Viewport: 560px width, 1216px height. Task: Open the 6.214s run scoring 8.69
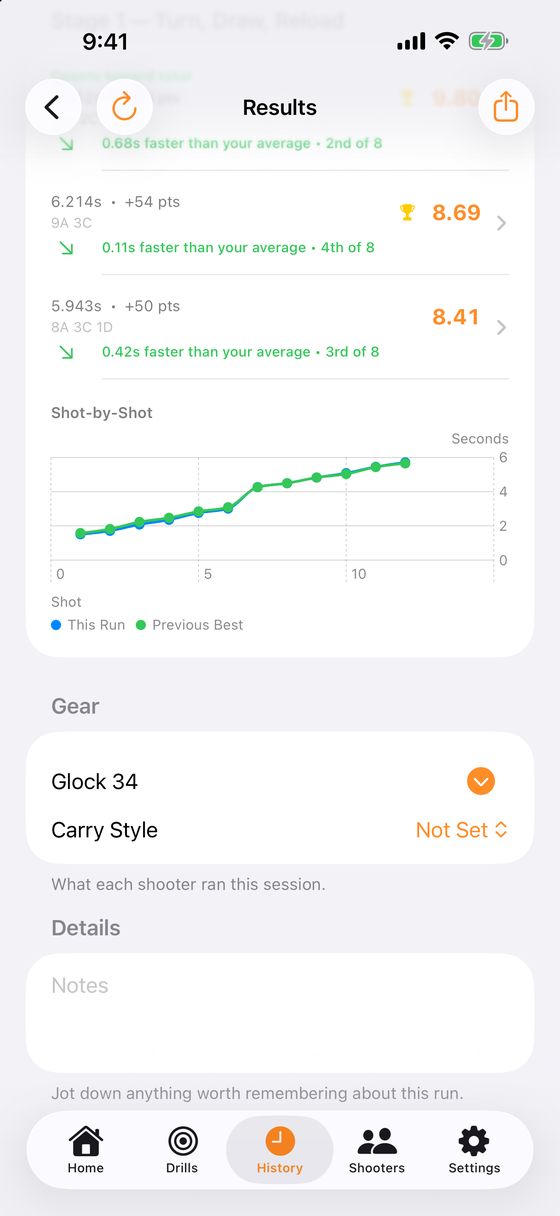pyautogui.click(x=280, y=222)
